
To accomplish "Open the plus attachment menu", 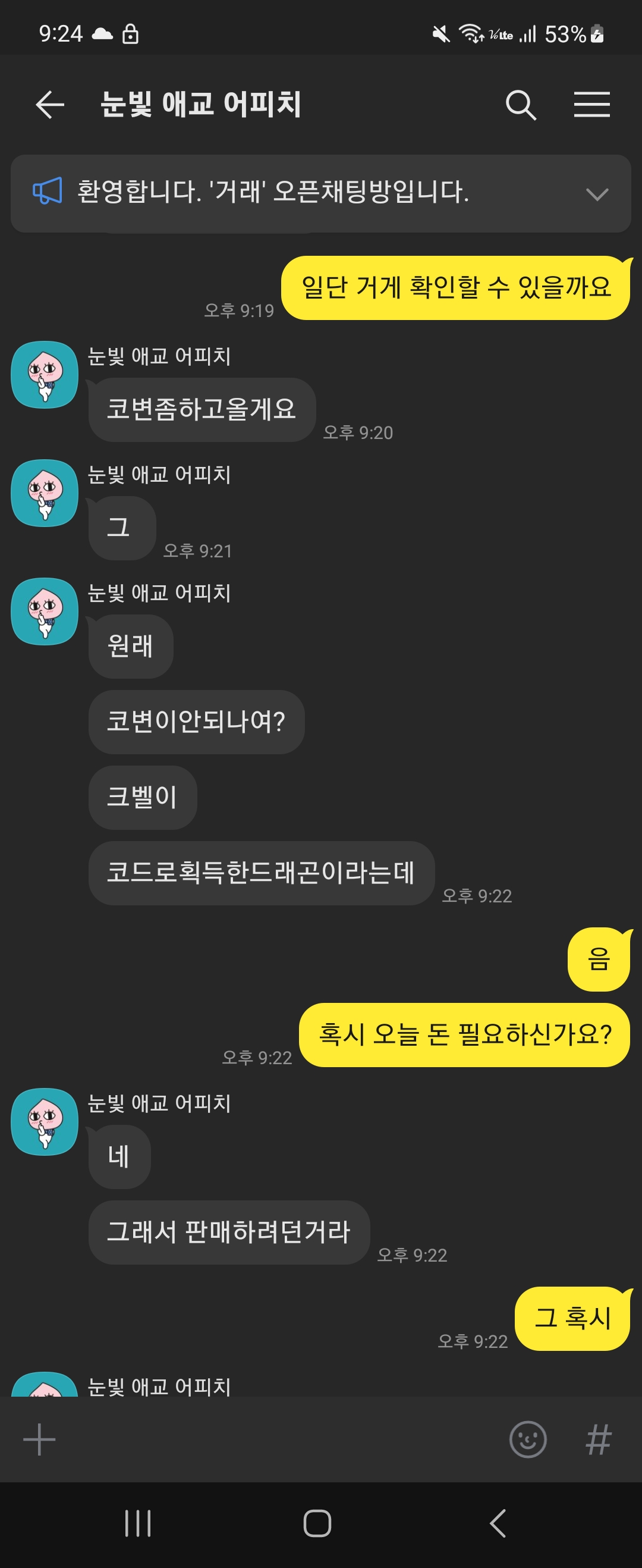I will pos(40,1440).
